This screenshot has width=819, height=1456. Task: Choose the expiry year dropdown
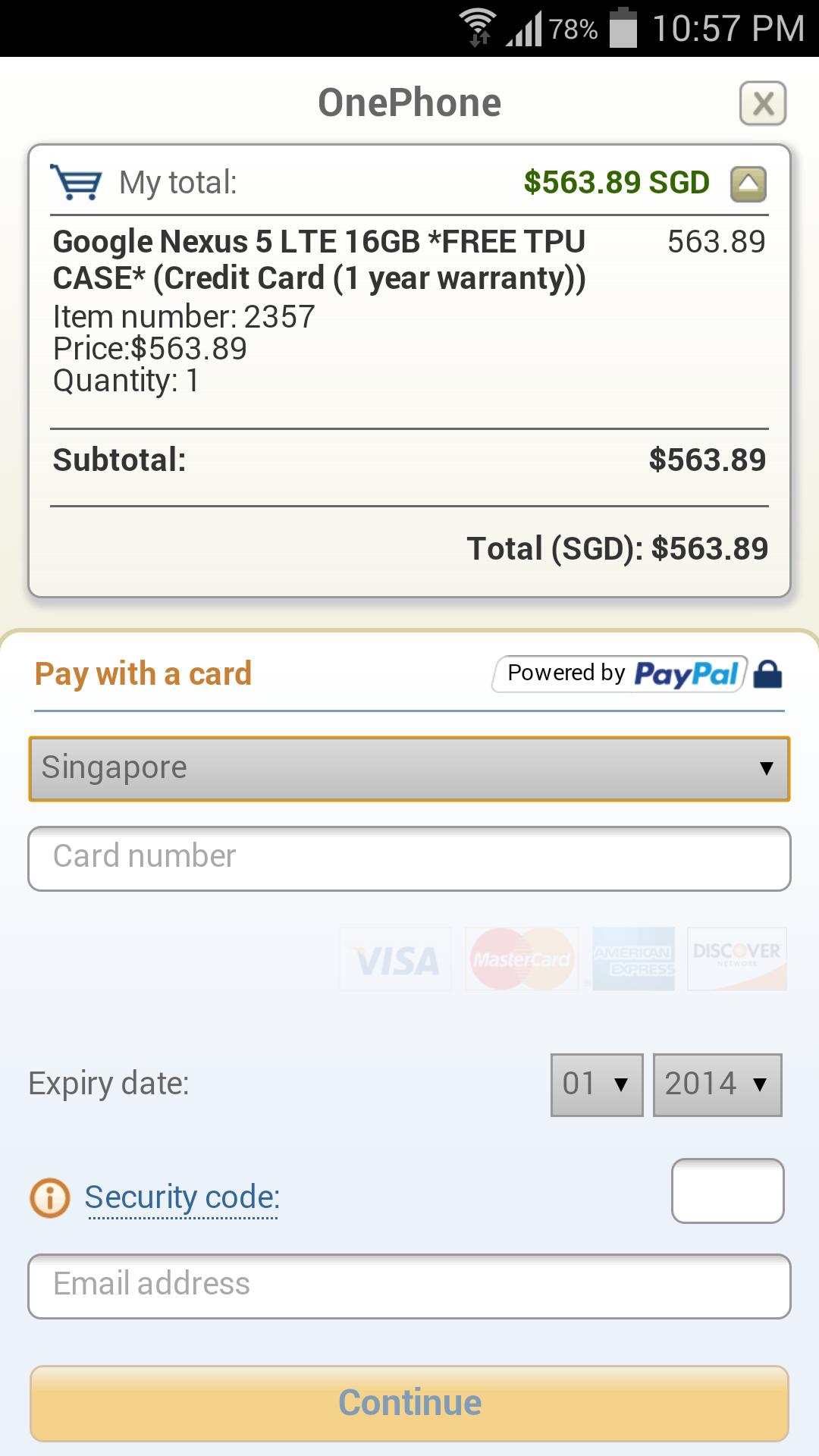point(717,1084)
